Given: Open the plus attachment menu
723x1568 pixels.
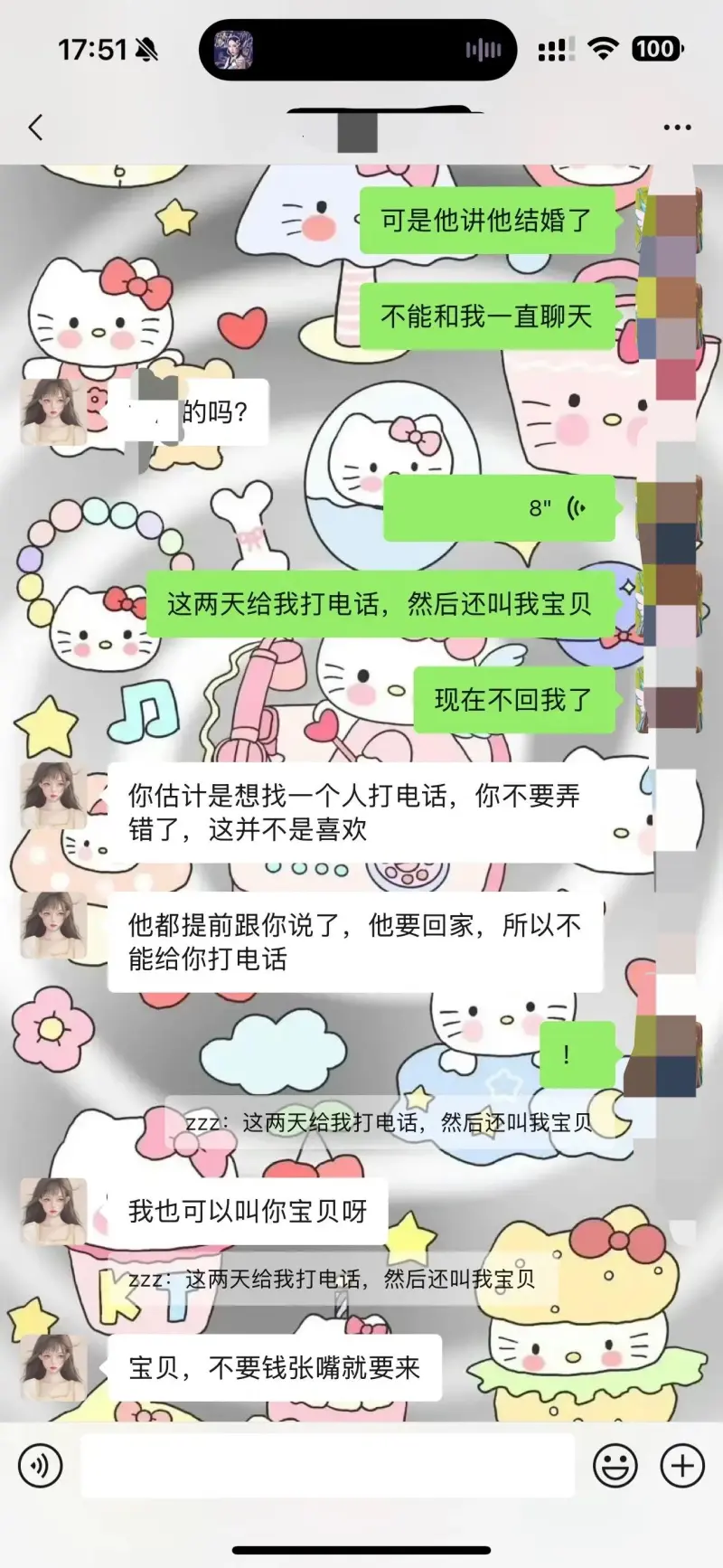Looking at the screenshot, I should (x=682, y=1466).
